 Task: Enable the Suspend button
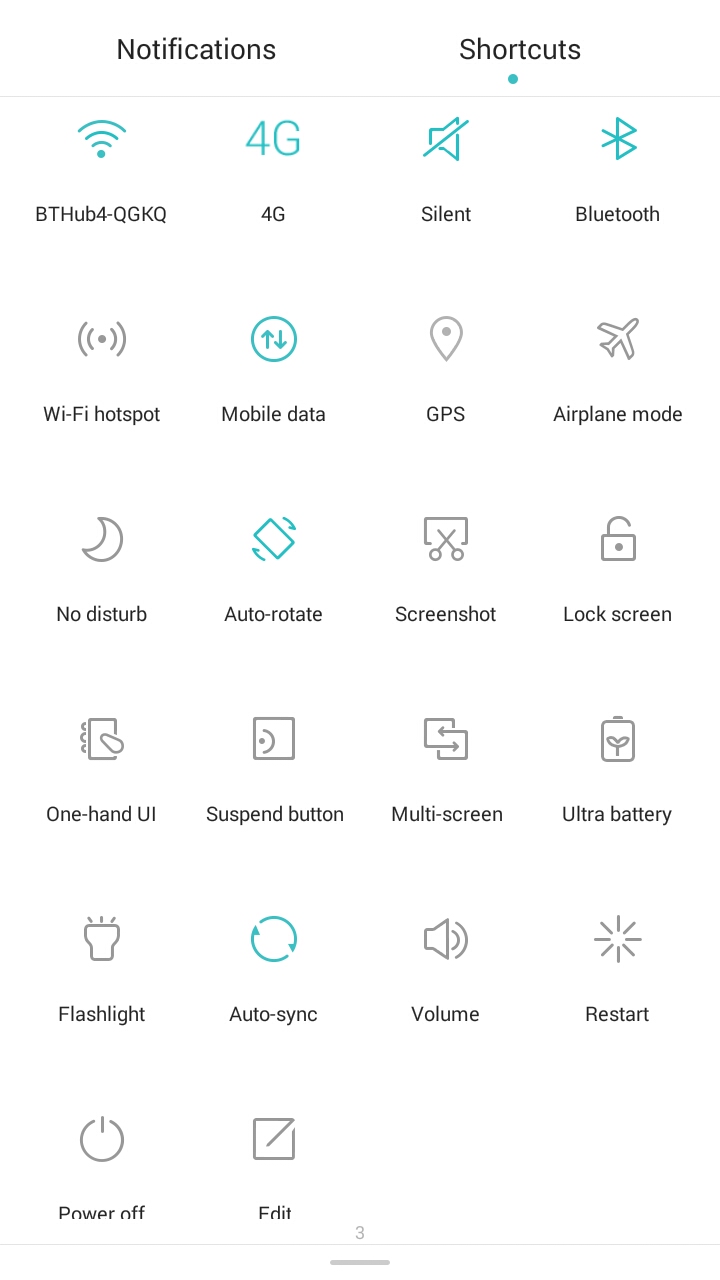(x=273, y=740)
